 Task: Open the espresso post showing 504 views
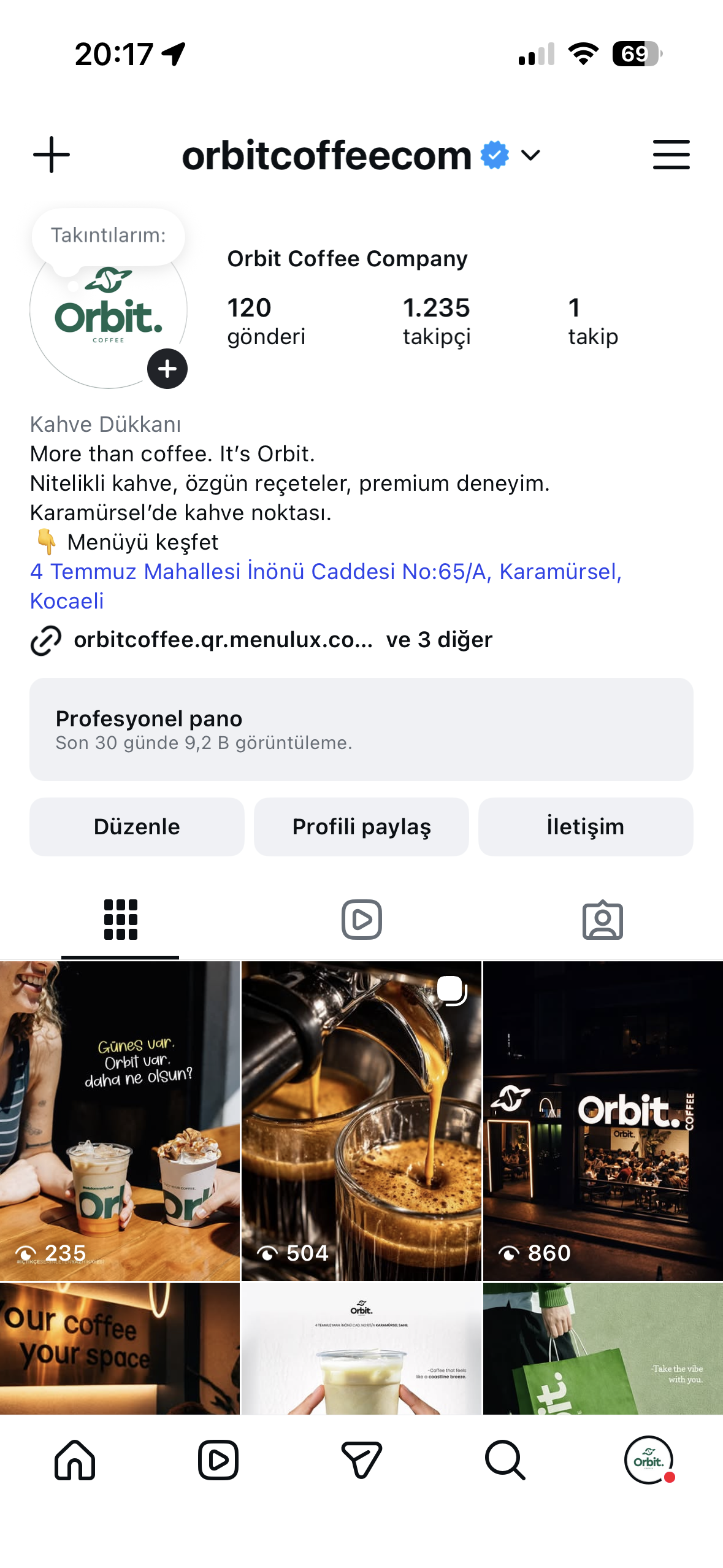tap(361, 1123)
